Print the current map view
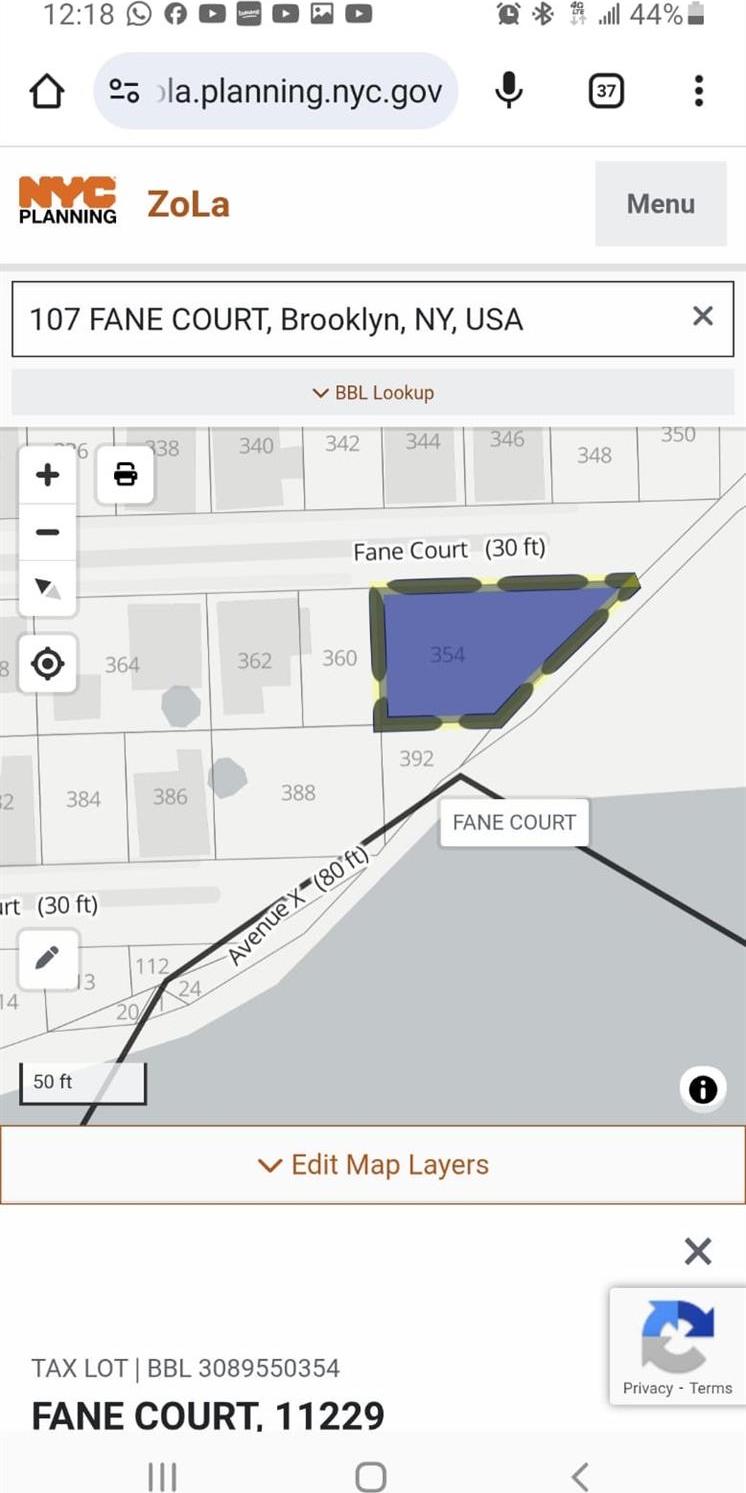Screen dimensions: 746x1493 [125, 474]
